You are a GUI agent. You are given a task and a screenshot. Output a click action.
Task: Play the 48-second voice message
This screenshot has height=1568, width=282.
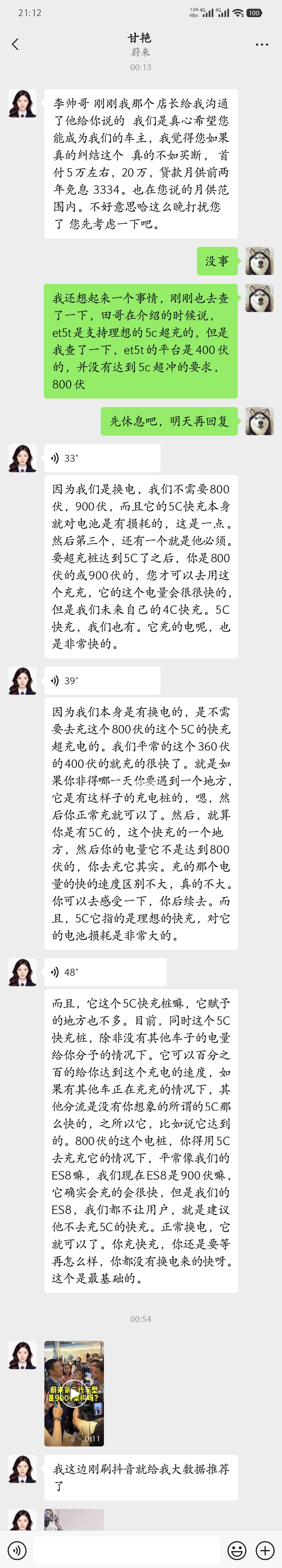(x=105, y=972)
